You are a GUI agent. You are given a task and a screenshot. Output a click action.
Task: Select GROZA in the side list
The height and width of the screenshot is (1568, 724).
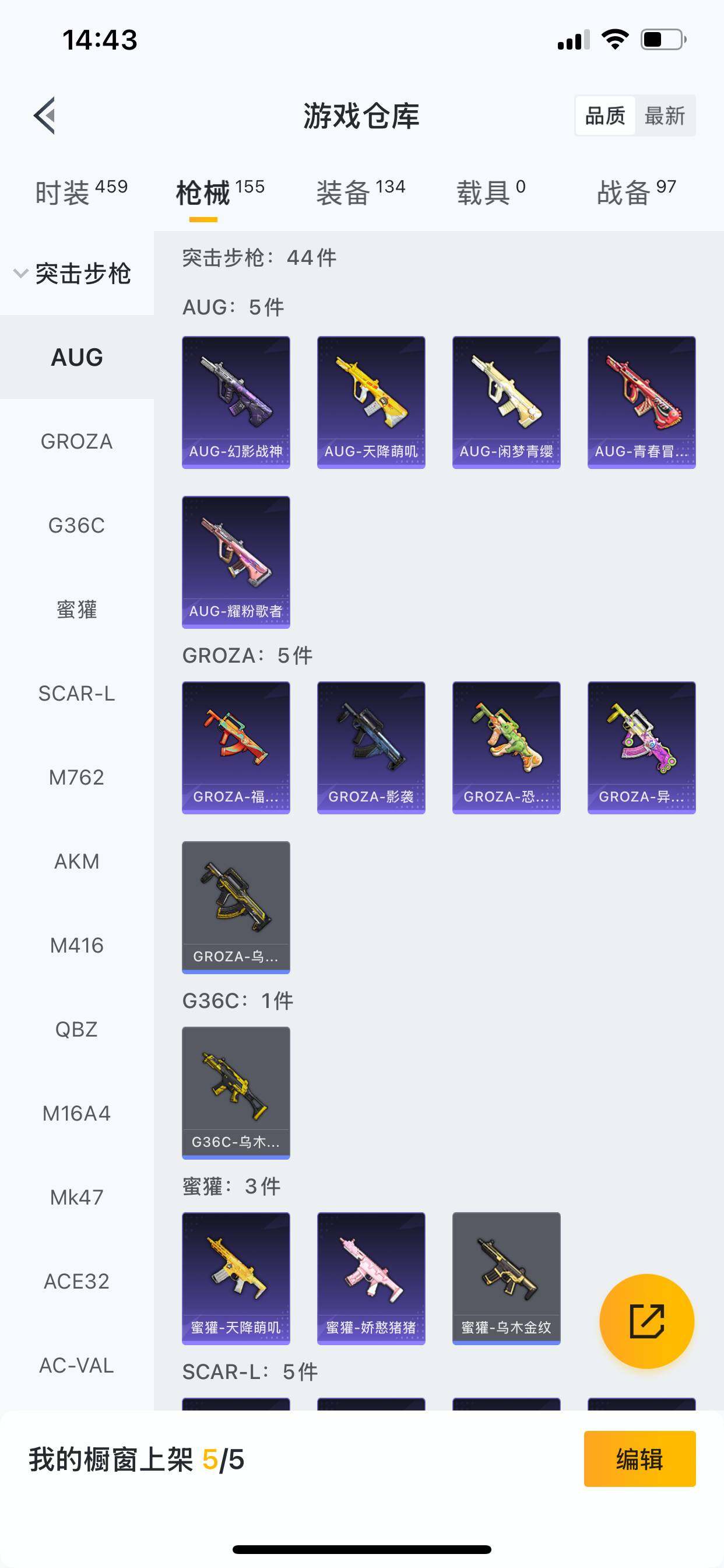tap(77, 442)
